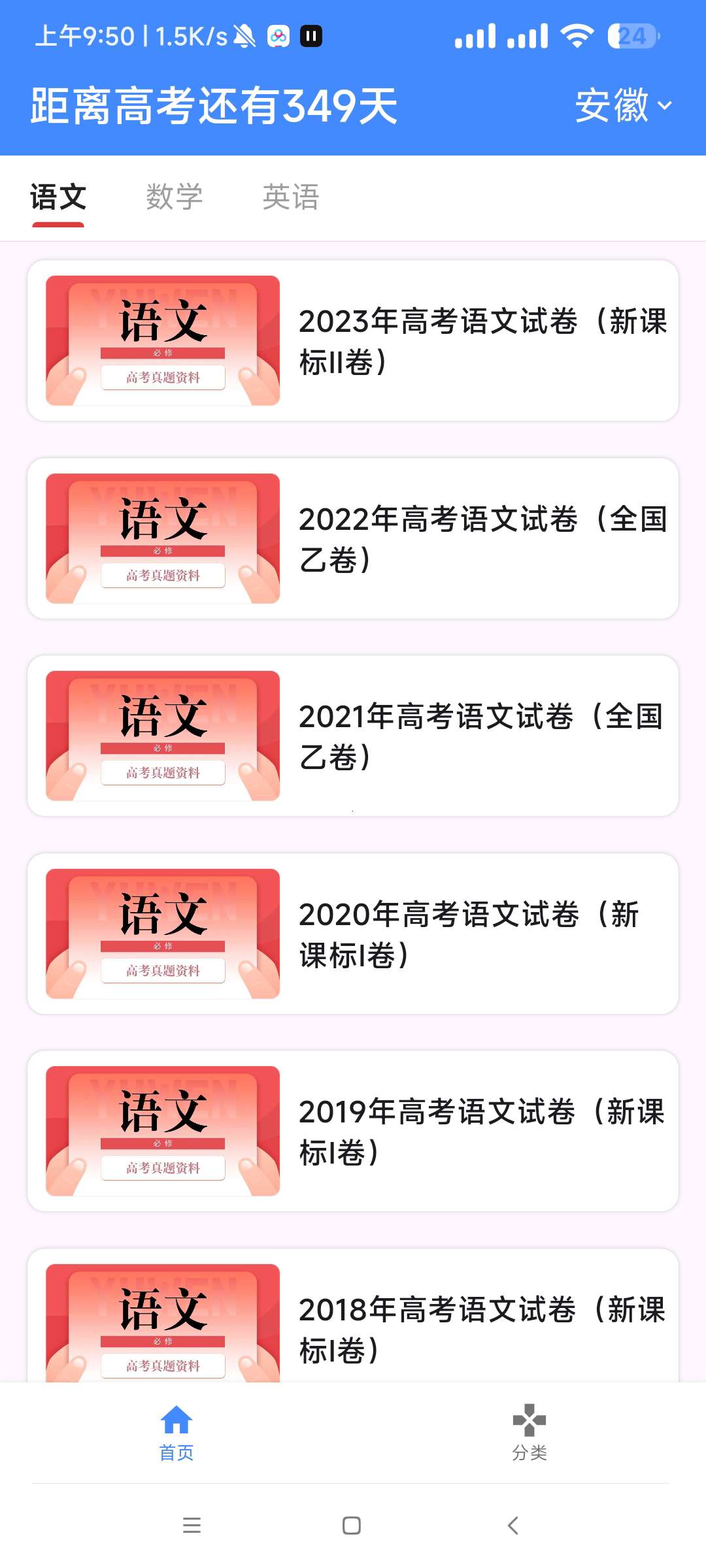
Task: Switch to the 数学 tab
Action: (x=175, y=197)
